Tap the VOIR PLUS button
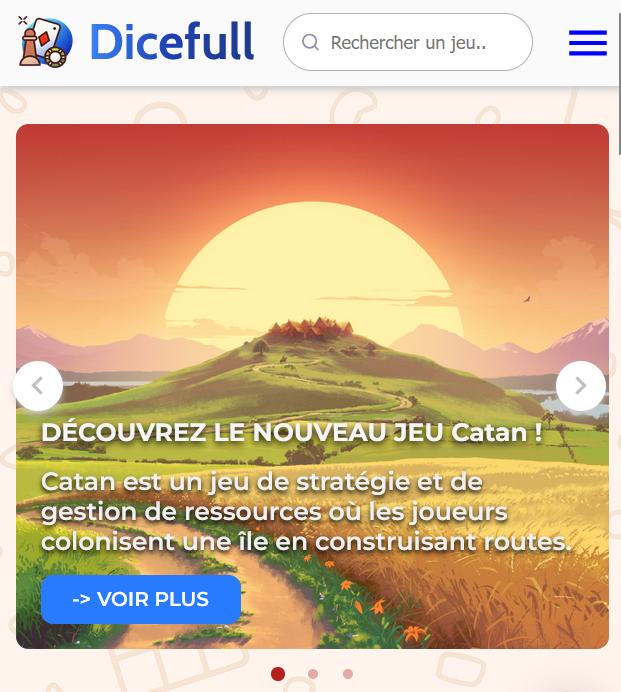This screenshot has height=692, width=621. [x=141, y=599]
